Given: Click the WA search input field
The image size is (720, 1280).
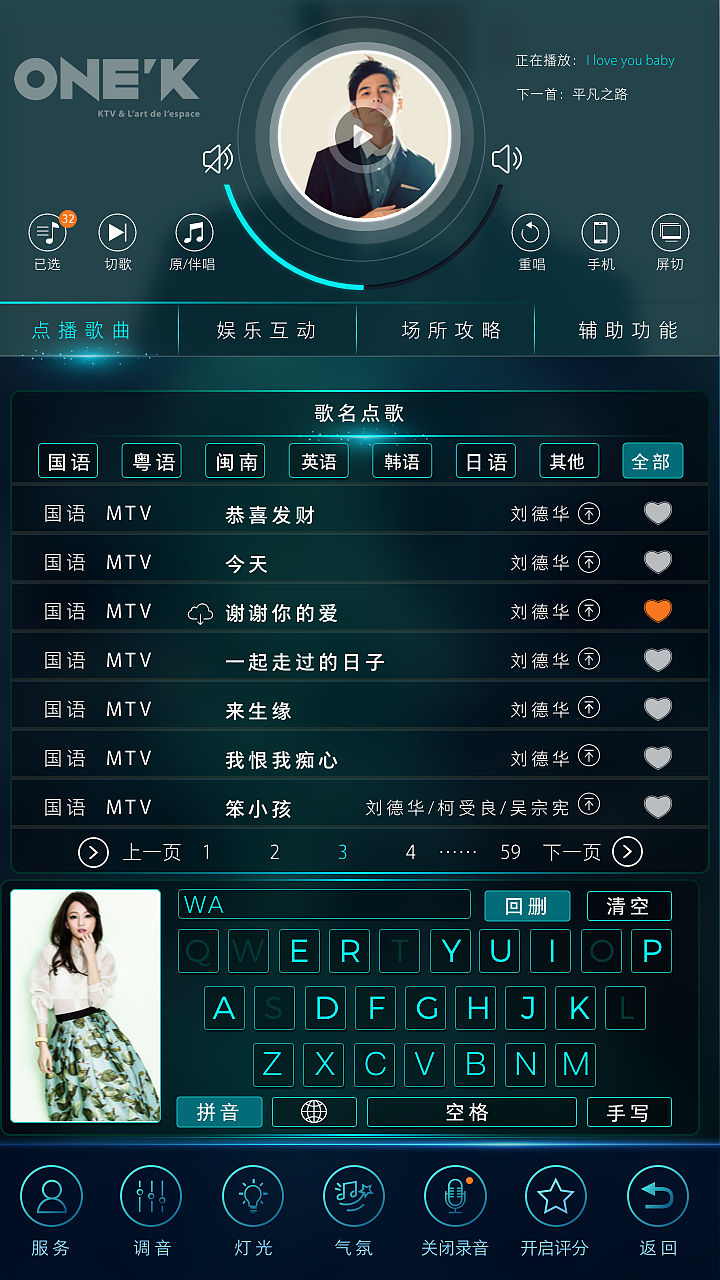Looking at the screenshot, I should (x=324, y=904).
